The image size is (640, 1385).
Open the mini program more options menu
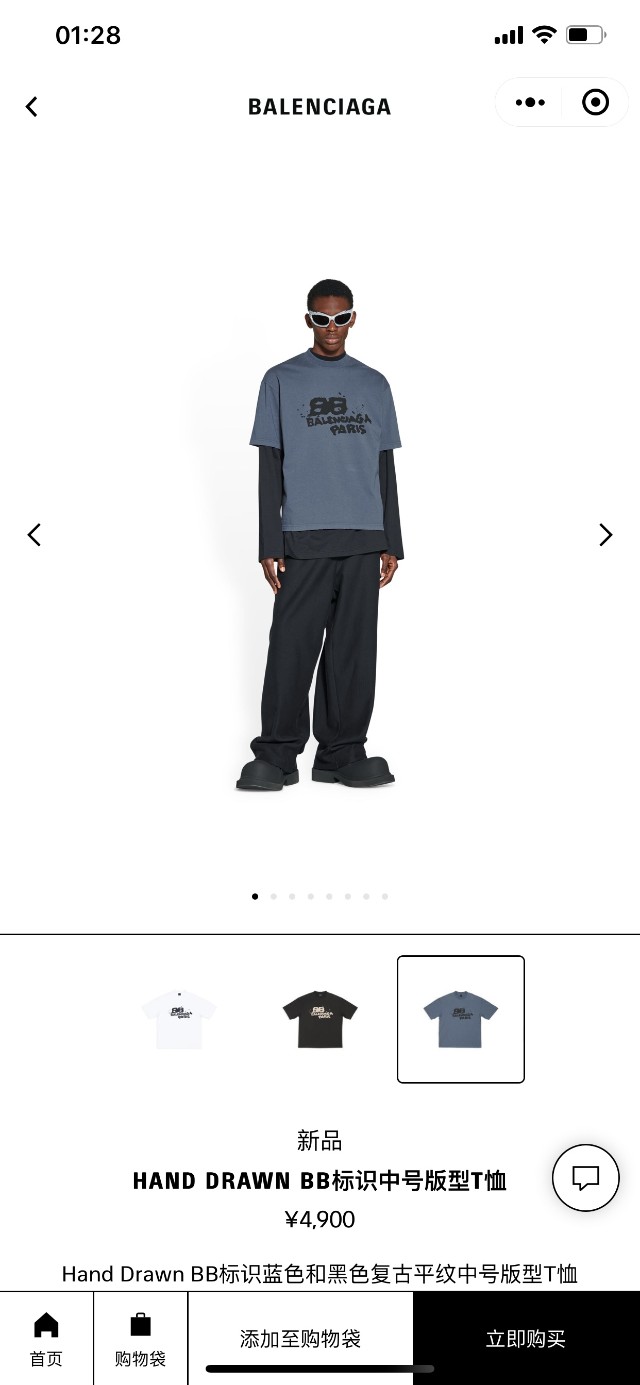point(530,103)
